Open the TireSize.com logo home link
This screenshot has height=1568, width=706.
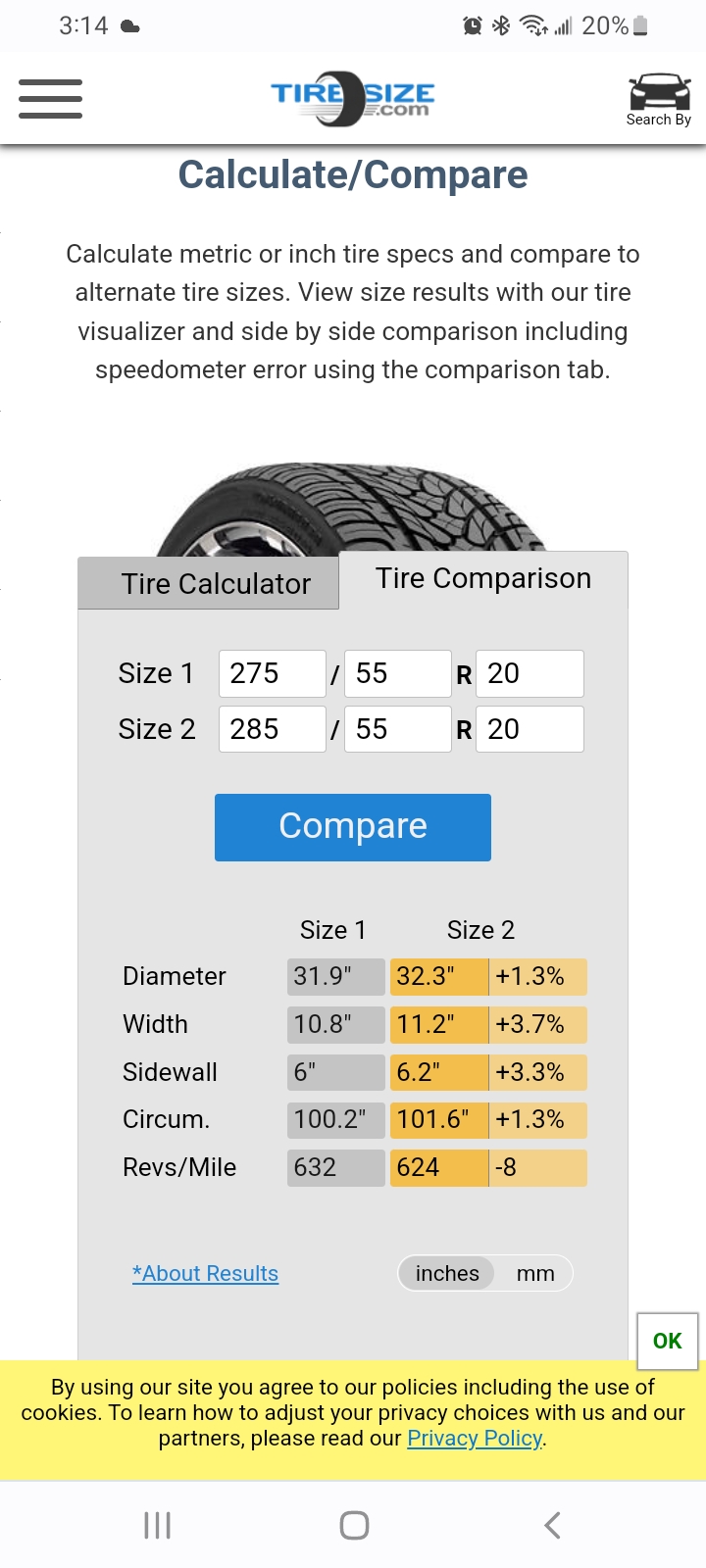pos(352,99)
